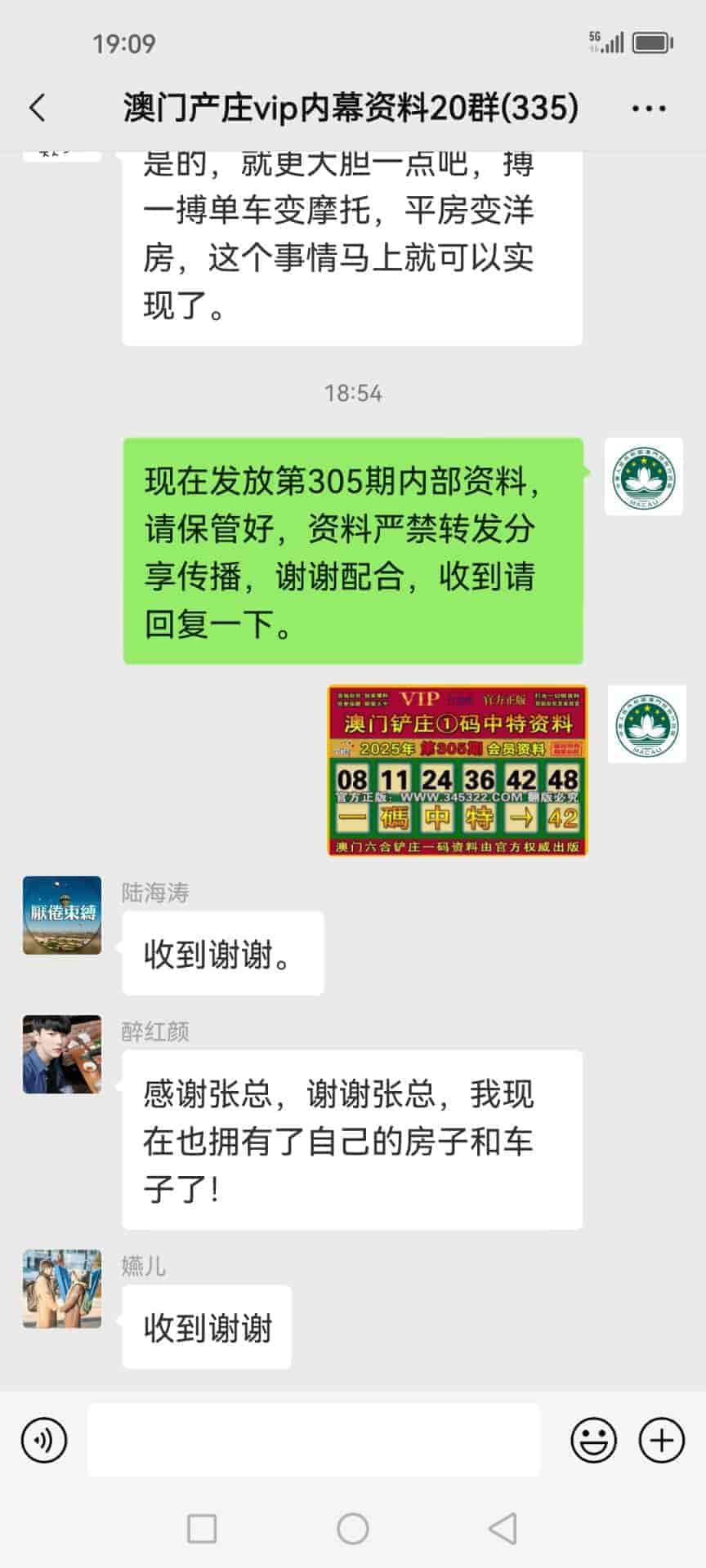Focus the message text field
This screenshot has width=706, height=1568.
(x=314, y=1440)
